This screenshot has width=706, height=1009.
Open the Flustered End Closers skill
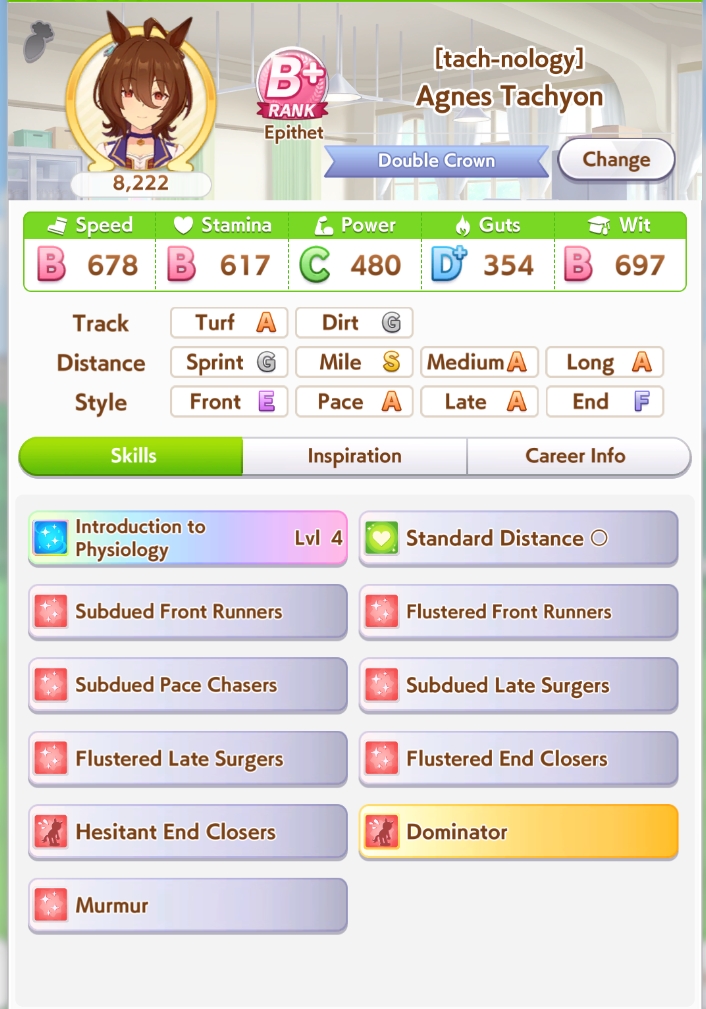coord(518,759)
